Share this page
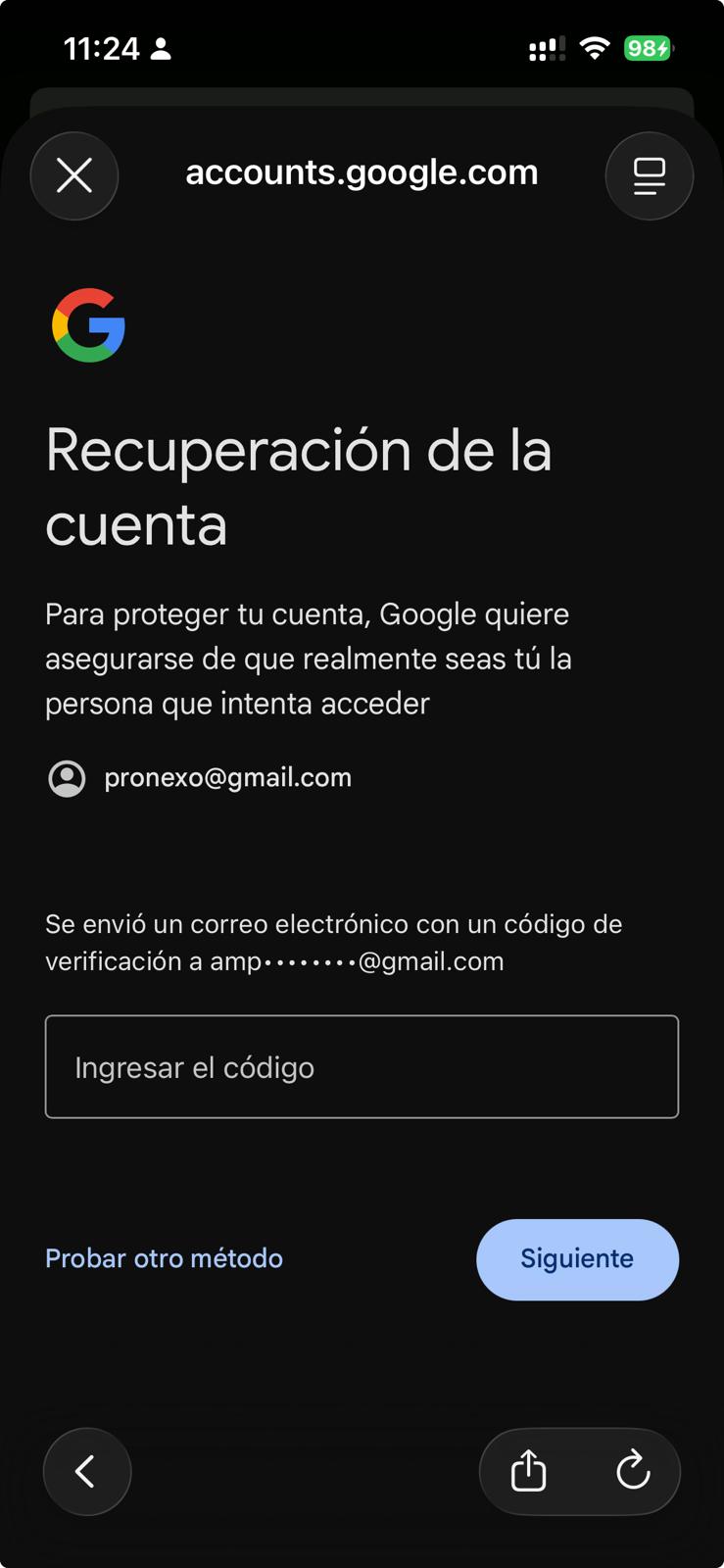The width and height of the screenshot is (724, 1568). tap(528, 1471)
